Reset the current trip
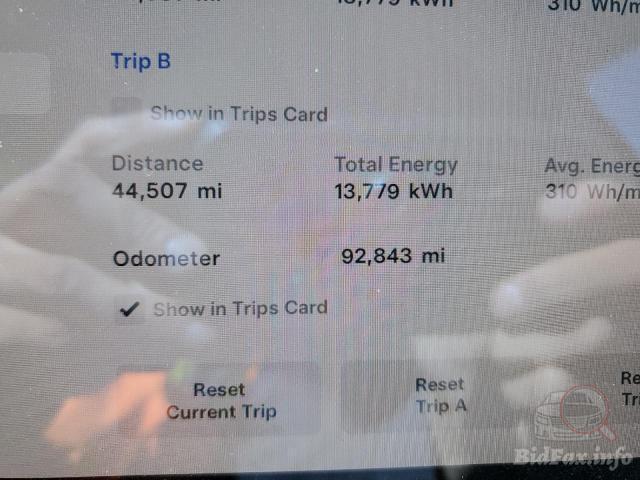The height and width of the screenshot is (480, 640). pyautogui.click(x=221, y=400)
